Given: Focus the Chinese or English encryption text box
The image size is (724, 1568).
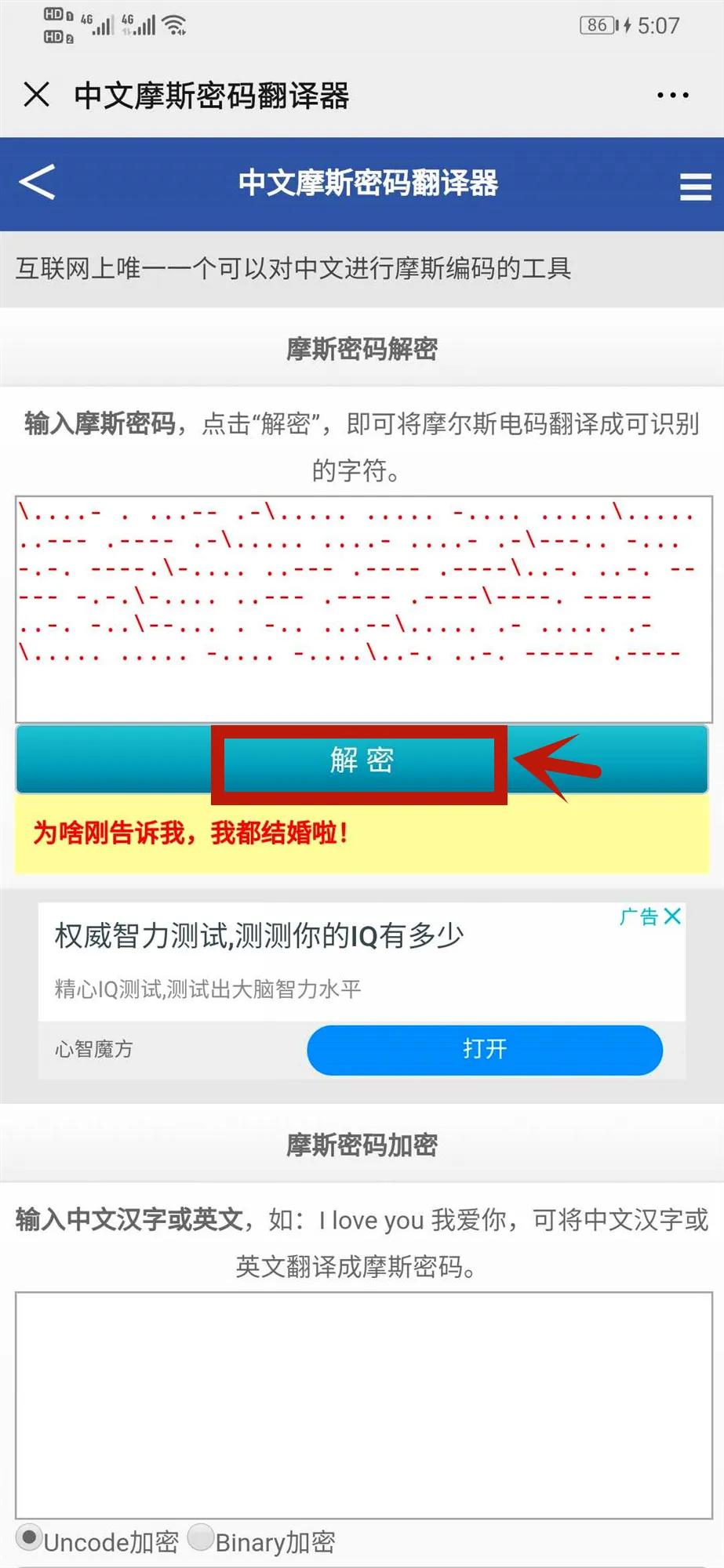Looking at the screenshot, I should tap(362, 1403).
